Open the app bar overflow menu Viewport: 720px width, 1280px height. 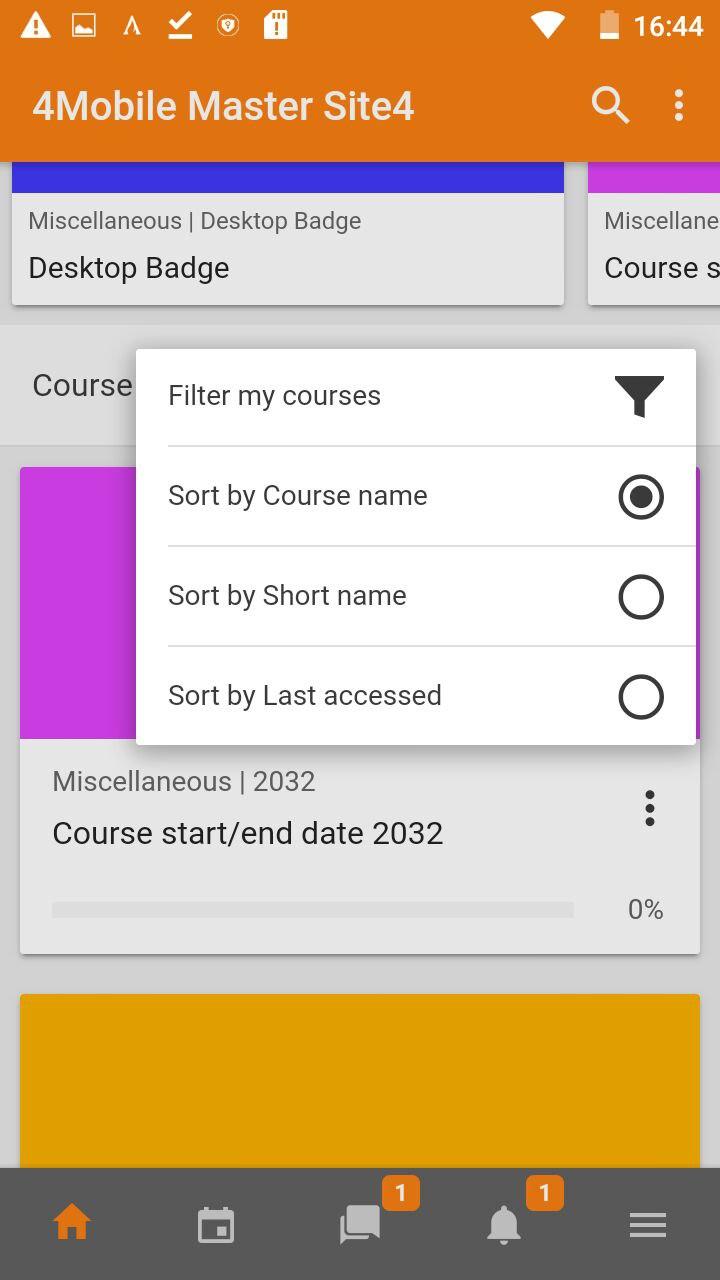pyautogui.click(x=679, y=105)
